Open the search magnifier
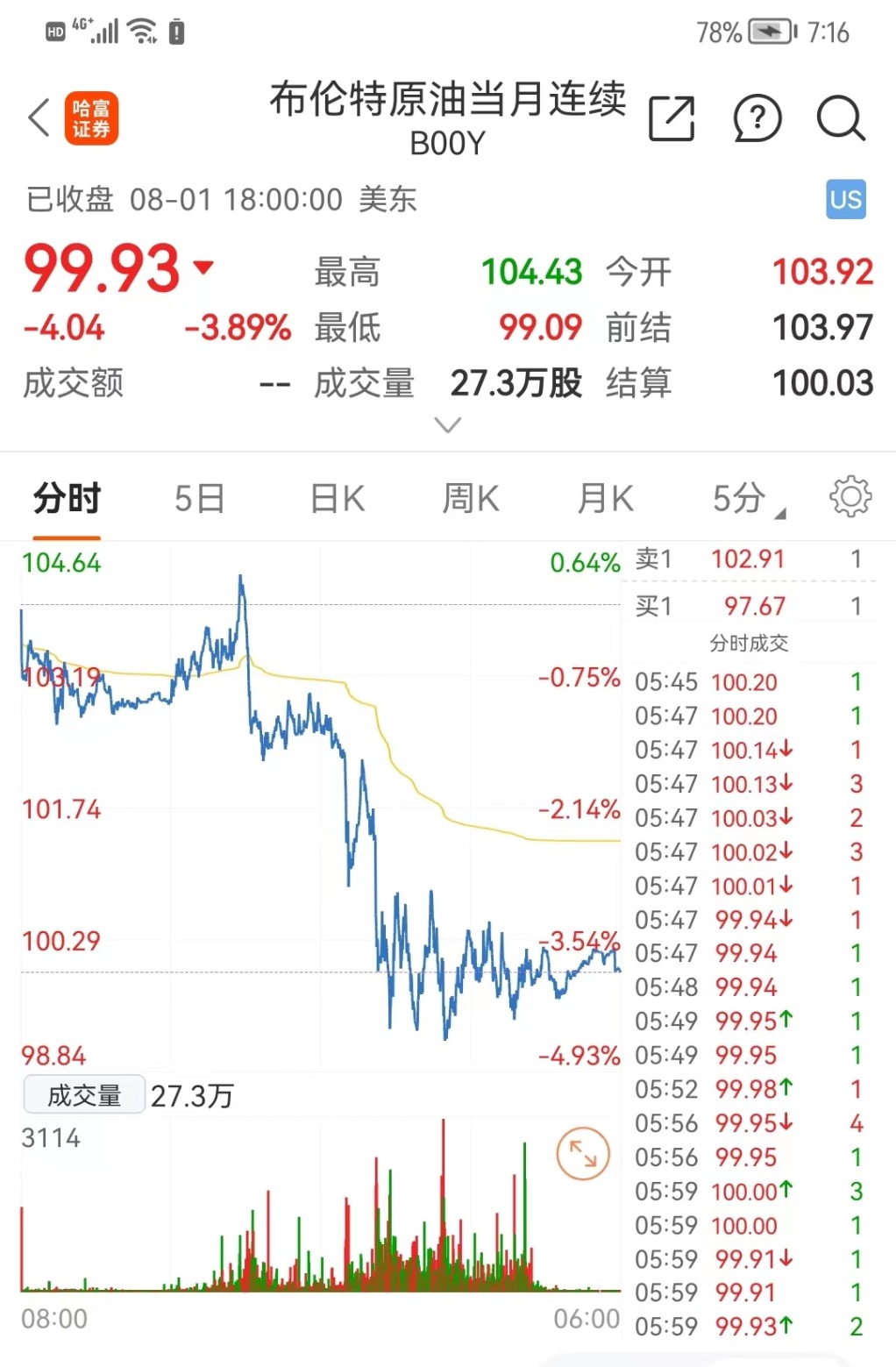 tap(841, 118)
